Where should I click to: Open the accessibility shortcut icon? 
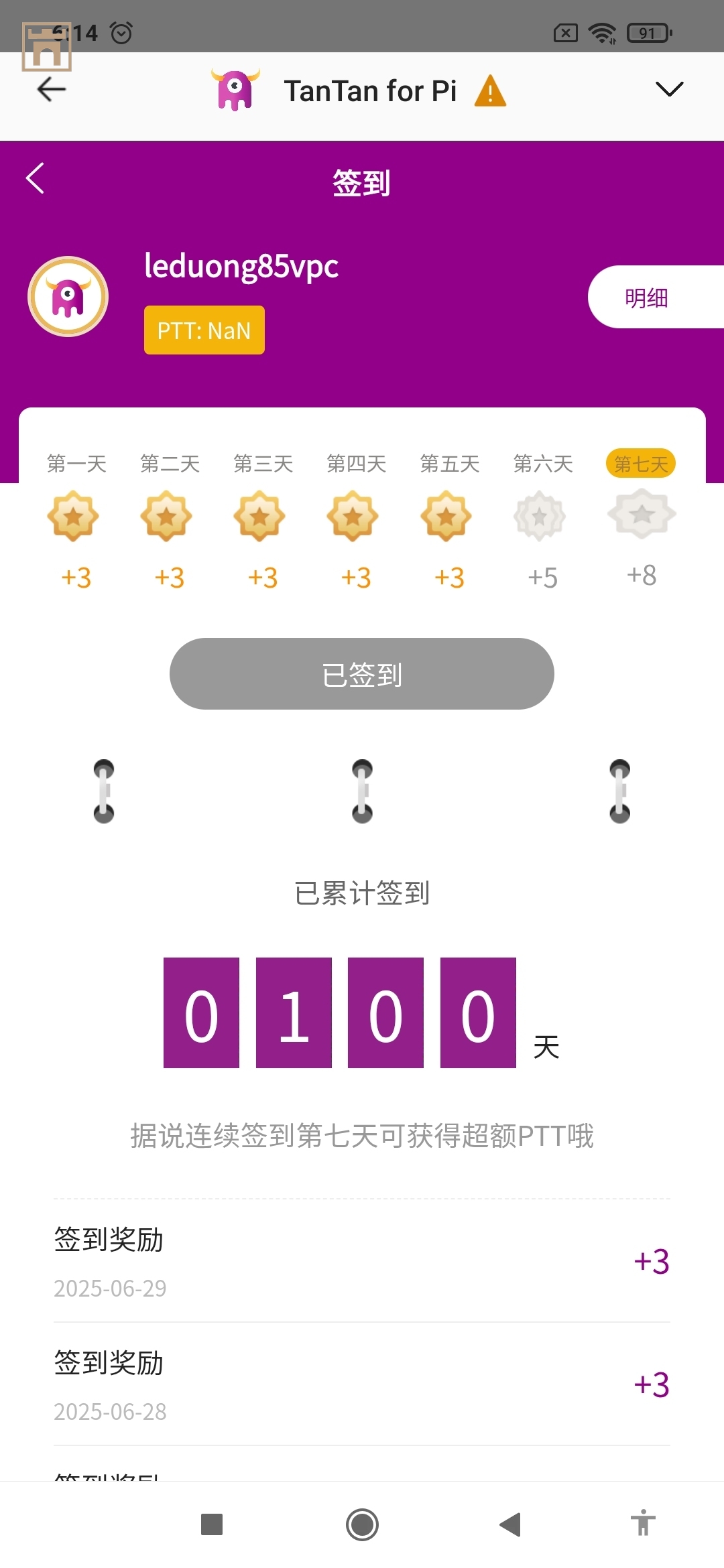point(642,1523)
